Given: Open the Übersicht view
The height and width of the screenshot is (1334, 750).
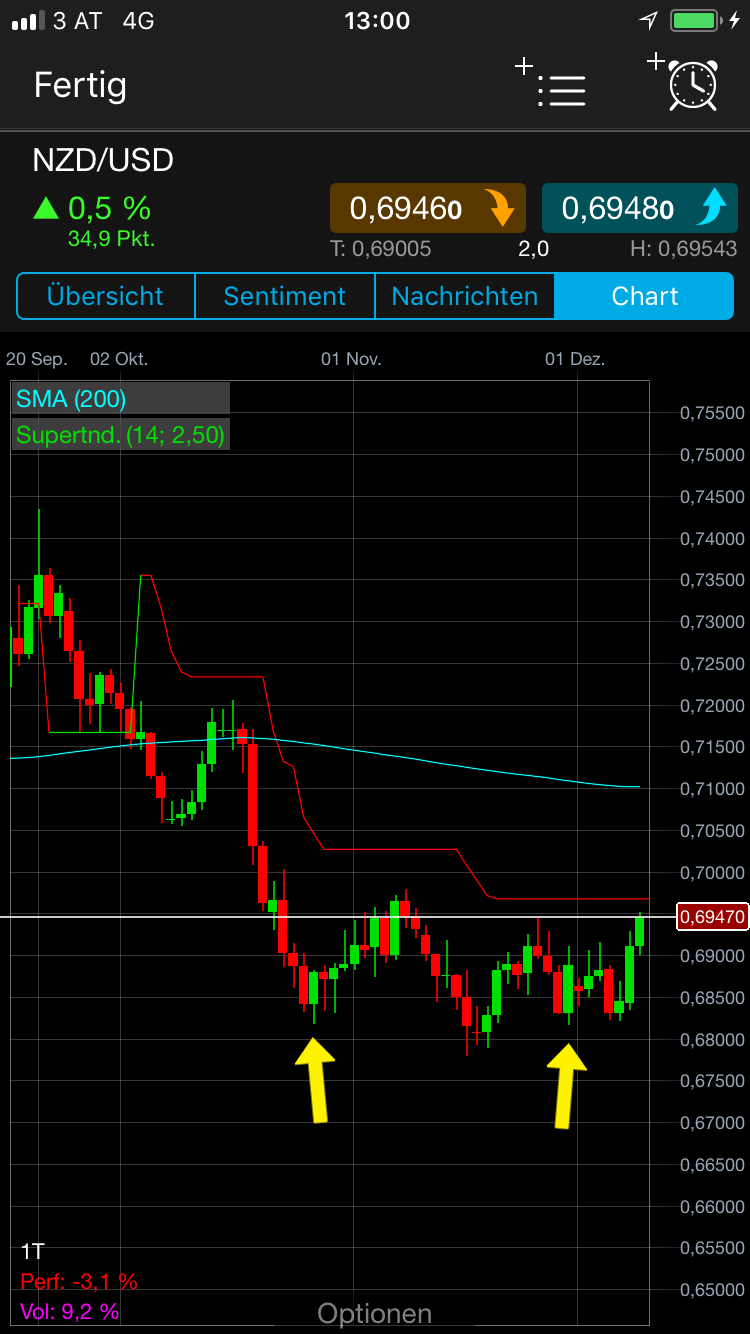Looking at the screenshot, I should (104, 296).
